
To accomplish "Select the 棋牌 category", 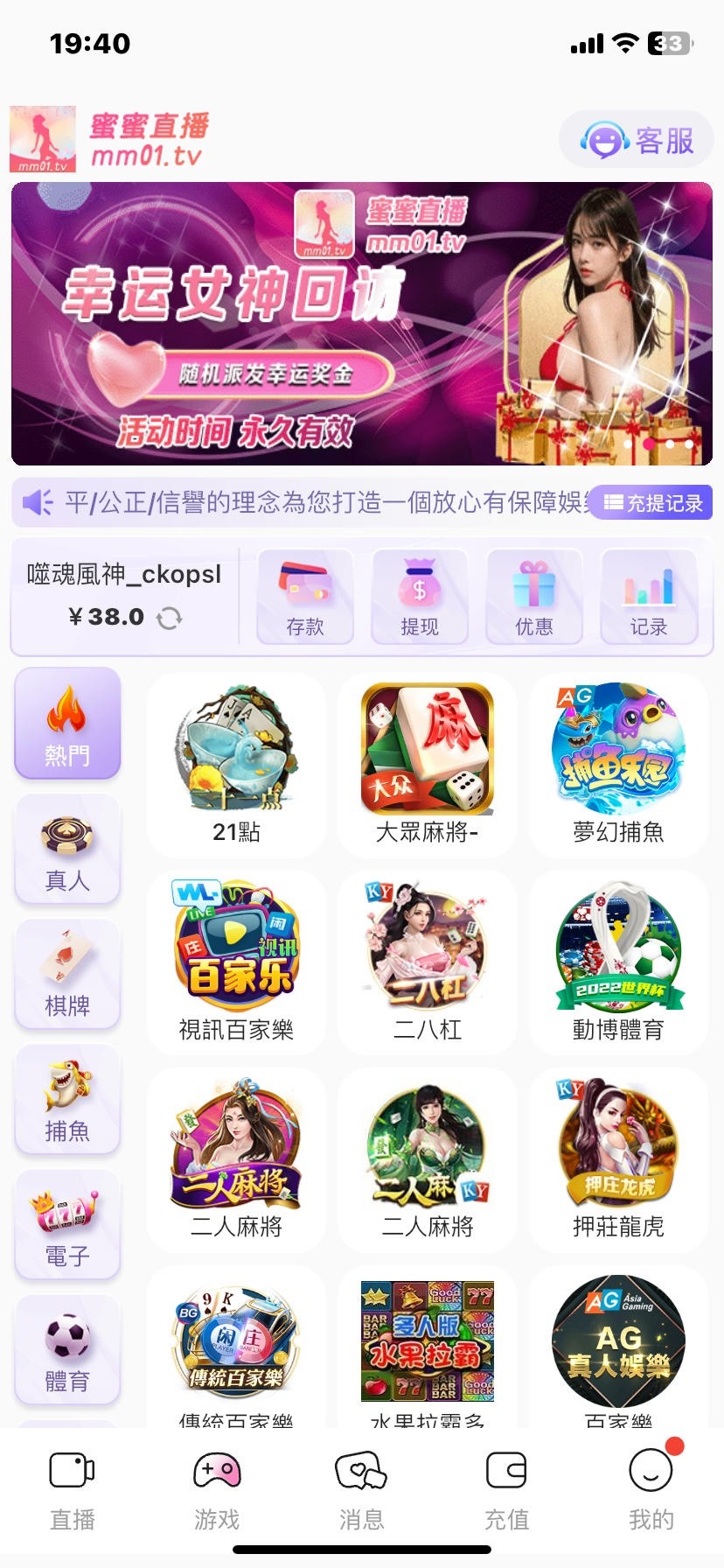I will tap(67, 975).
